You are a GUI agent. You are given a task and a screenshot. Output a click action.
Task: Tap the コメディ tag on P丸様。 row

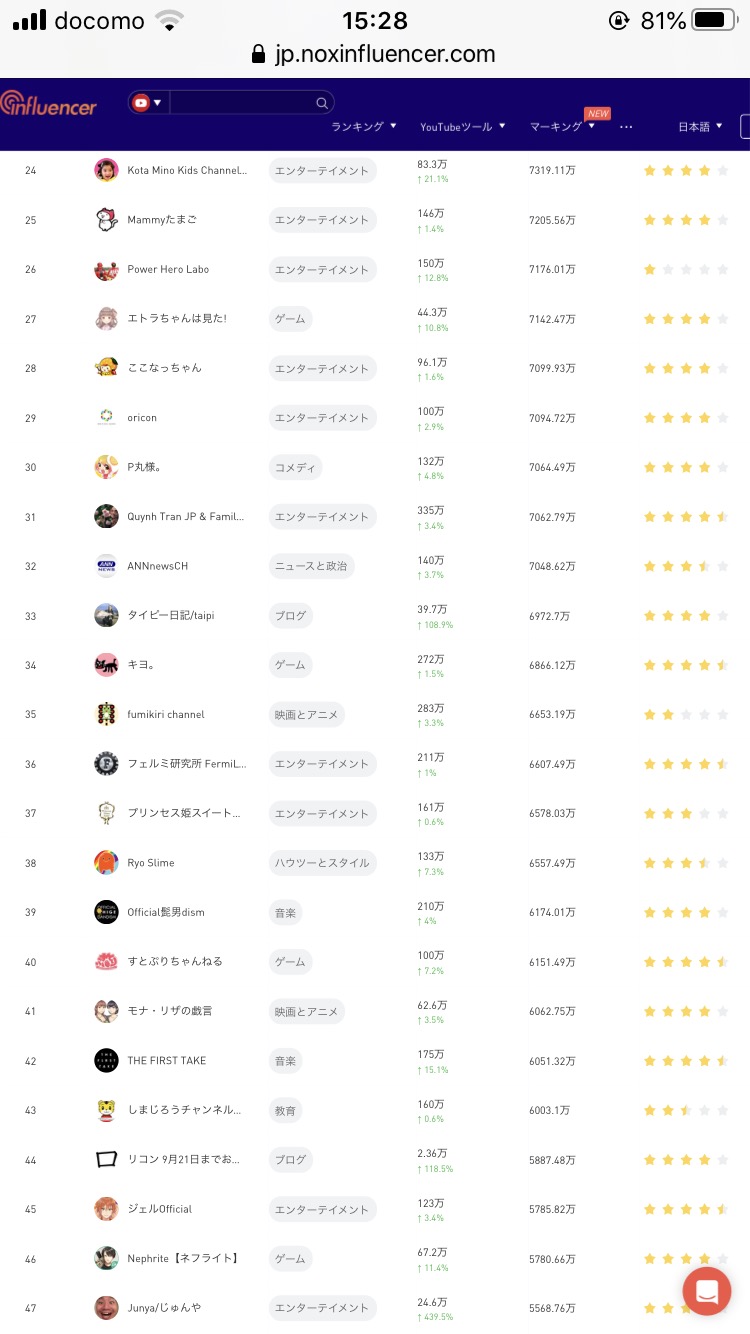pos(295,467)
